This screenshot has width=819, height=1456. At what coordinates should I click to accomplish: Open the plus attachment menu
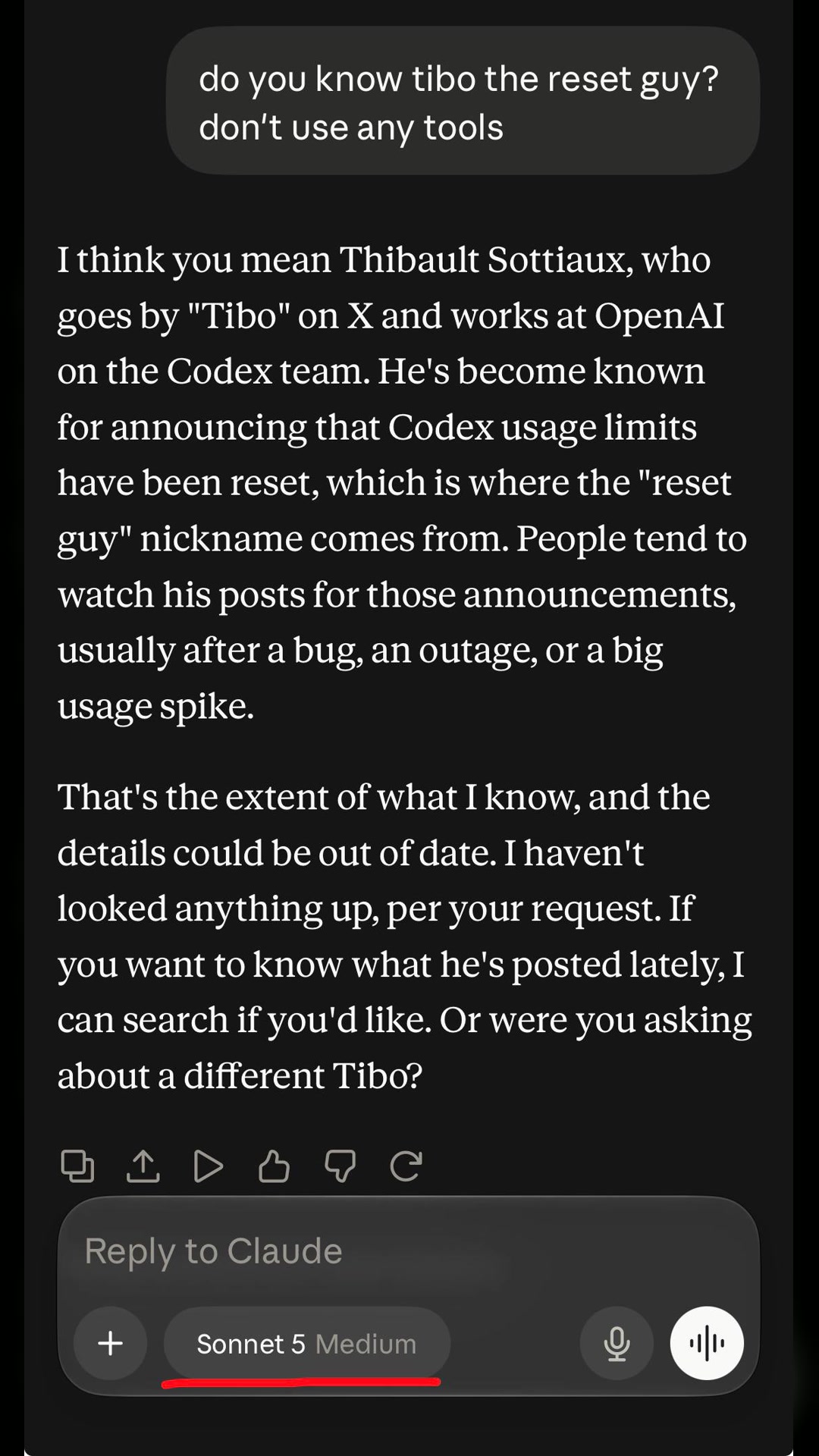tap(111, 1343)
